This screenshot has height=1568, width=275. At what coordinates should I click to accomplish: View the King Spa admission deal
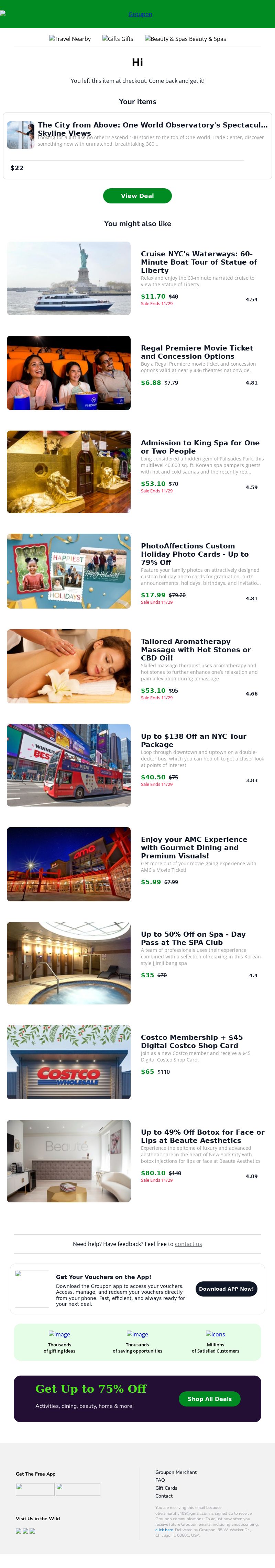[x=200, y=447]
